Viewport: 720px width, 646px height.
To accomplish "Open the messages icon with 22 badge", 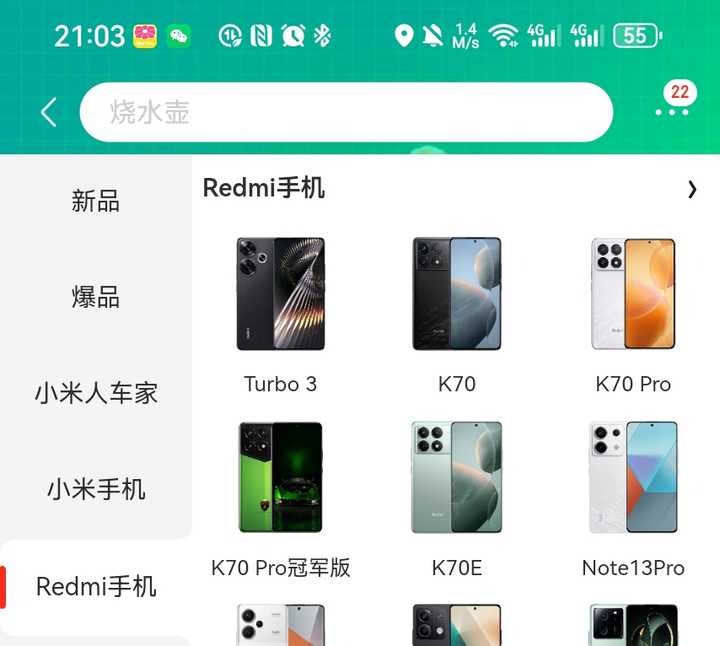I will point(673,105).
